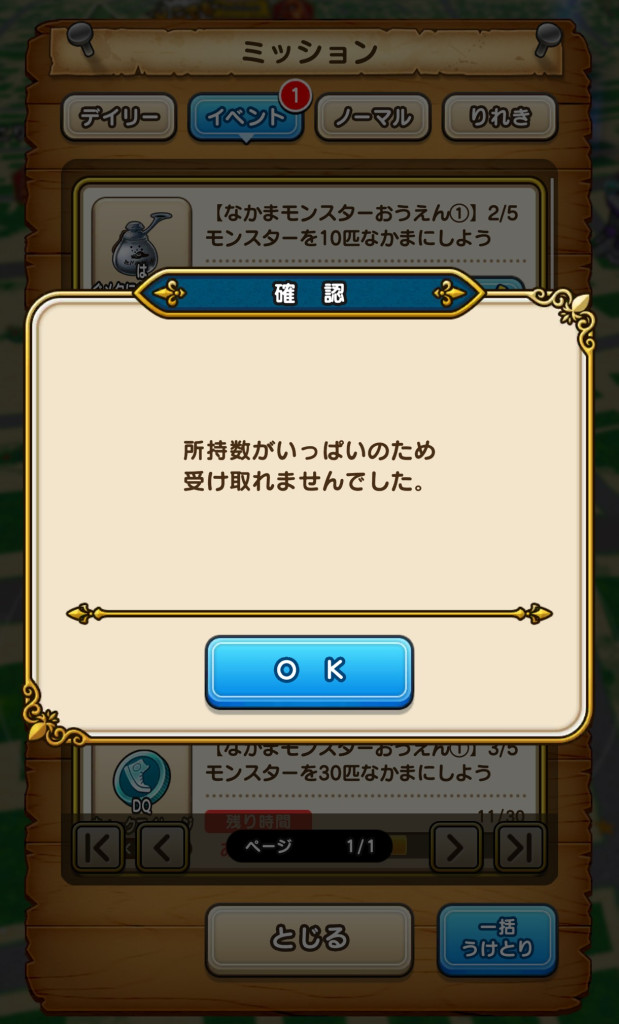
Task: Jump to the last page
Action: pos(520,848)
